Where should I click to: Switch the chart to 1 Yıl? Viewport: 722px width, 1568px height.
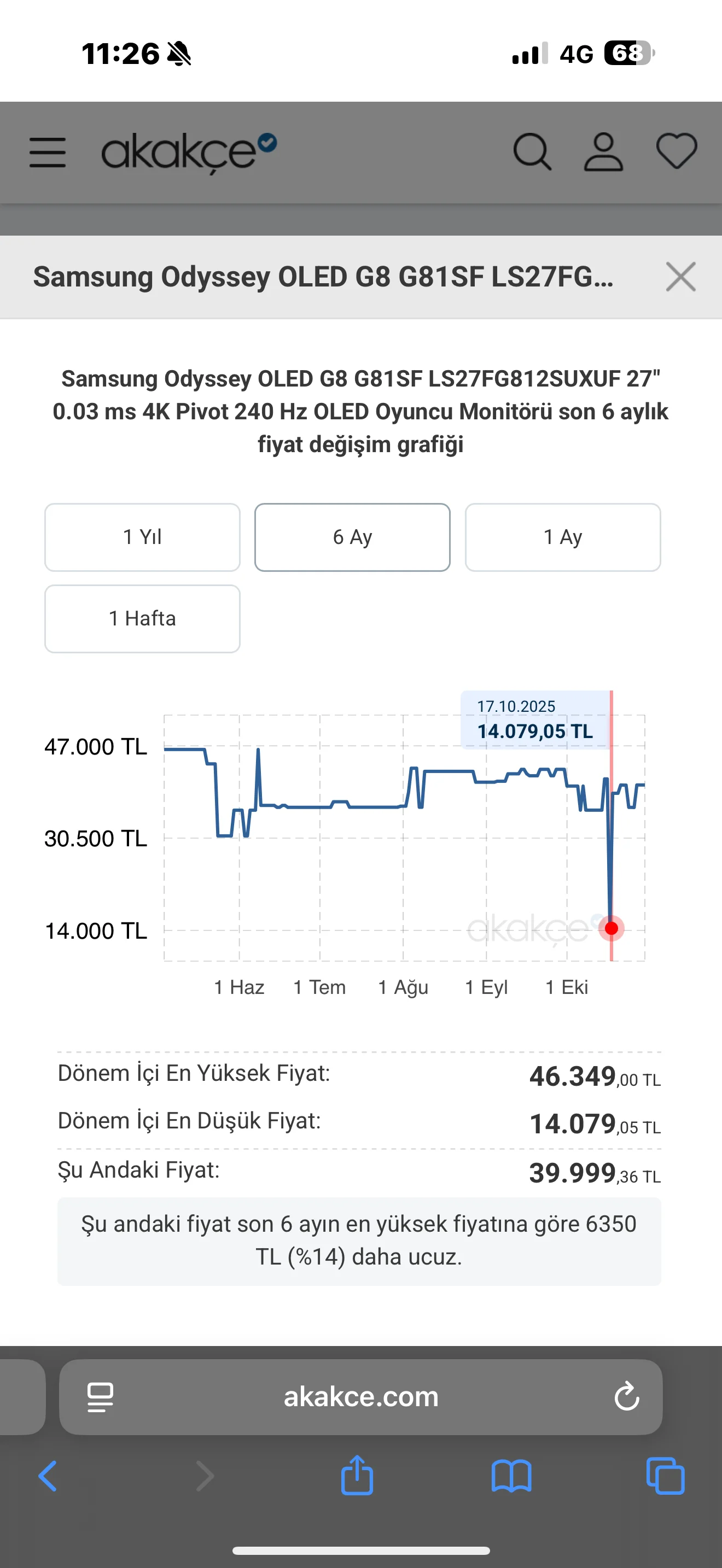click(x=142, y=537)
